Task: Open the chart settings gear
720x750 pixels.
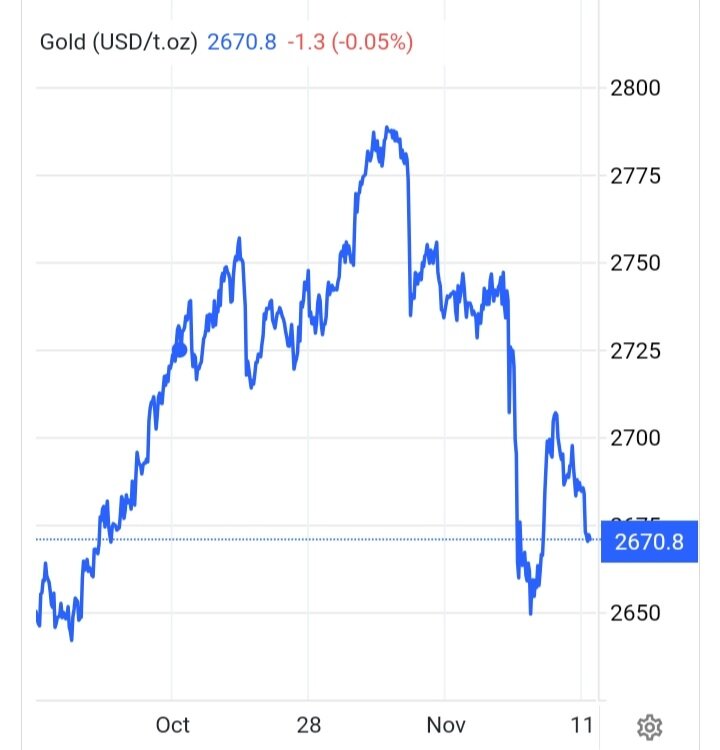Action: click(x=649, y=725)
